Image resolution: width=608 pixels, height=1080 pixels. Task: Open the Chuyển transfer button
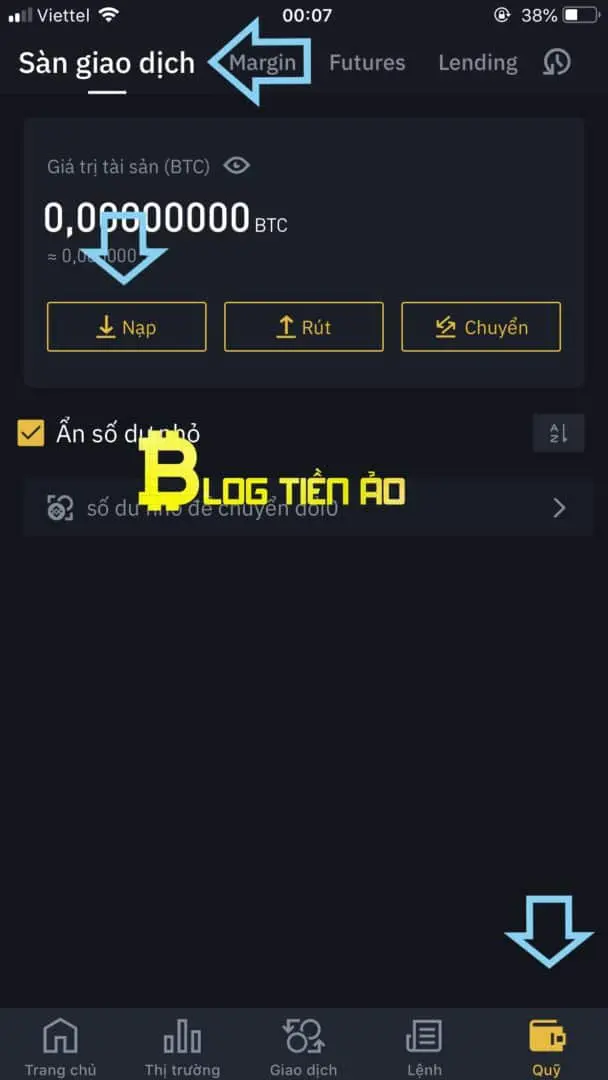[481, 326]
